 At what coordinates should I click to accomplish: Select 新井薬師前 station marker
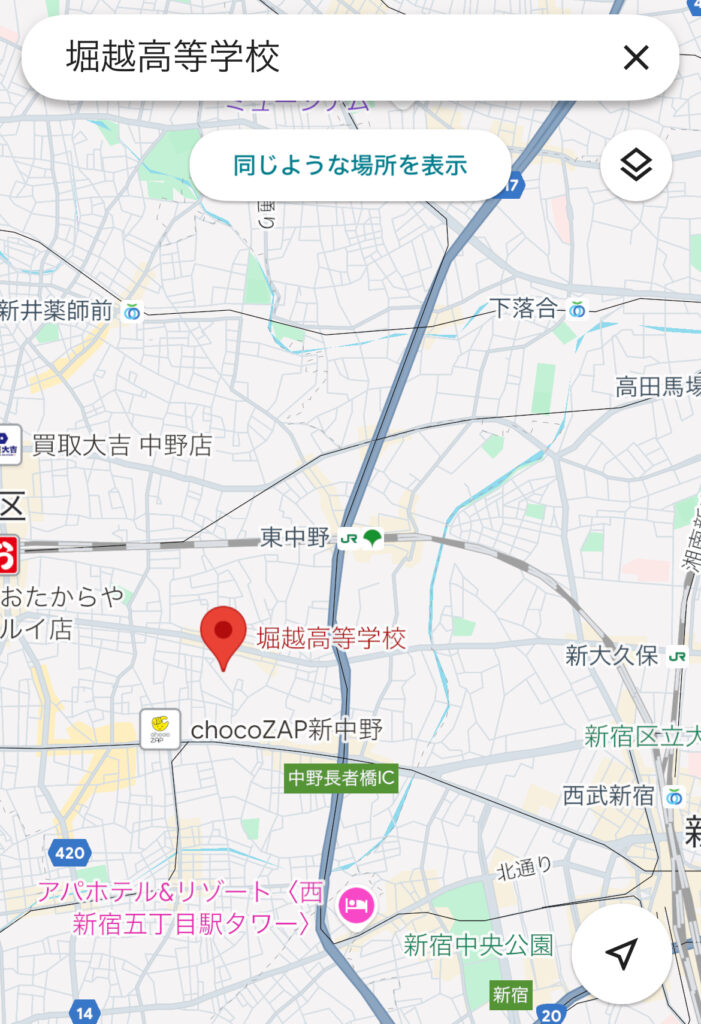coord(132,311)
